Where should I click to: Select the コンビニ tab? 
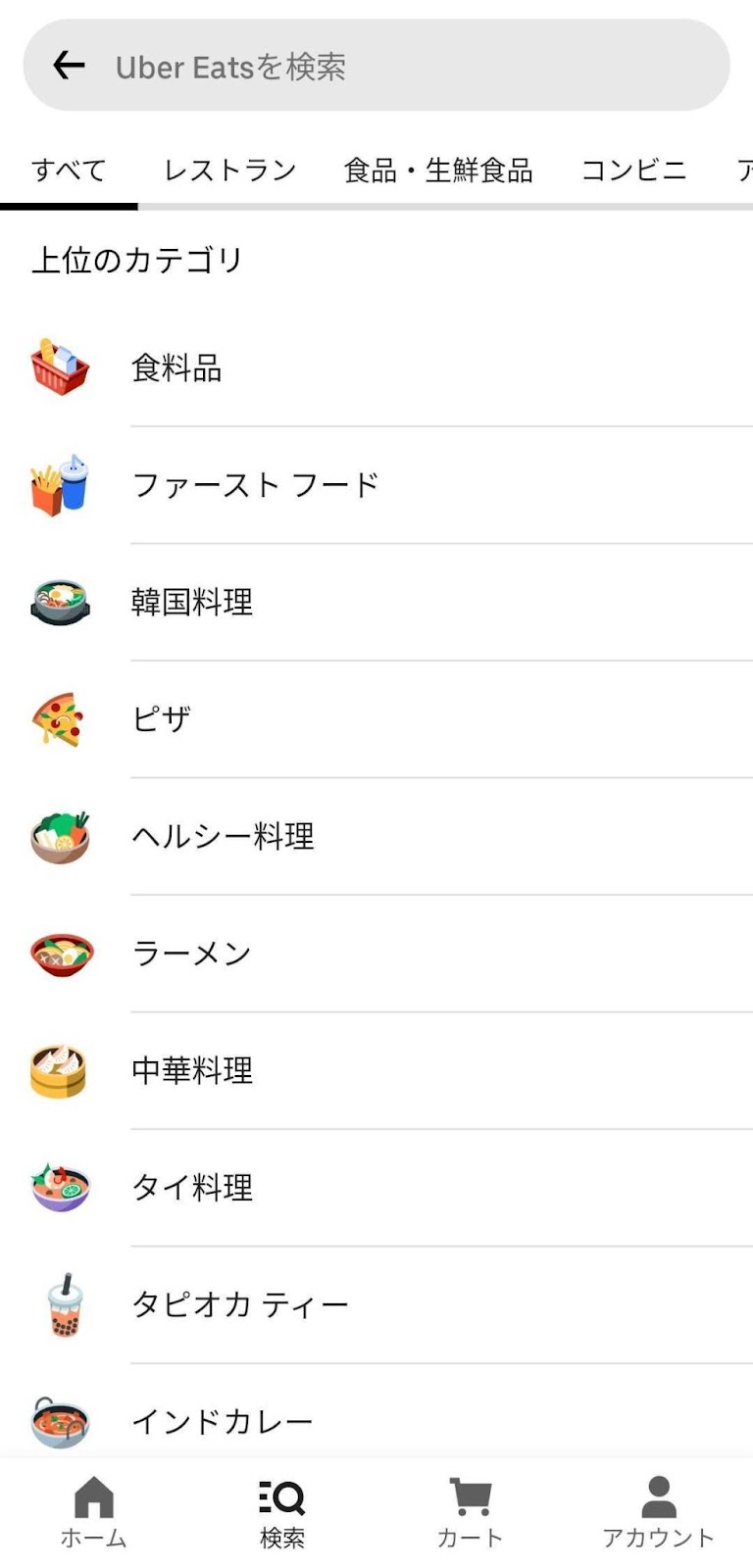click(x=633, y=171)
